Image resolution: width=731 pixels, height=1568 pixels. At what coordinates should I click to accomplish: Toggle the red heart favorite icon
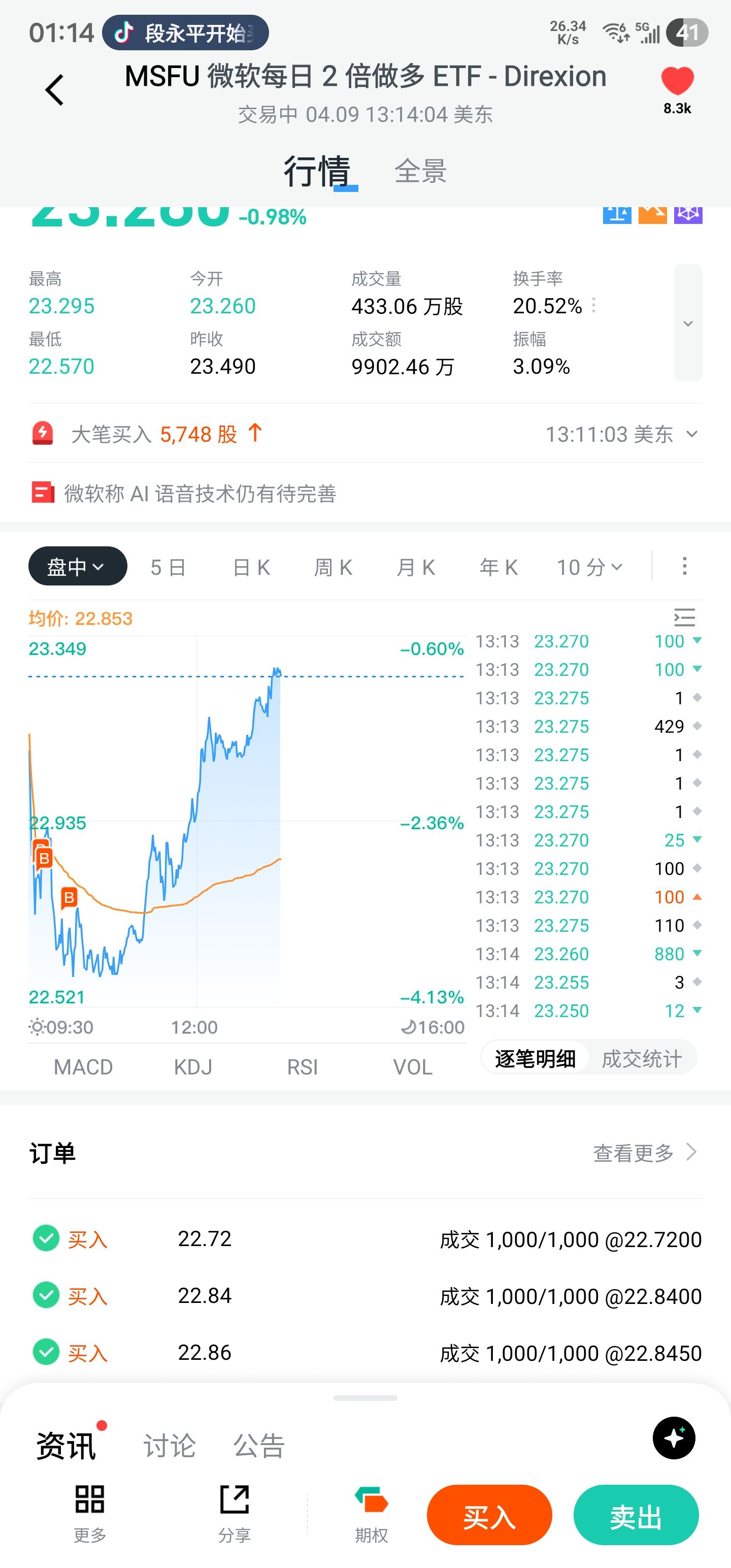tap(677, 82)
